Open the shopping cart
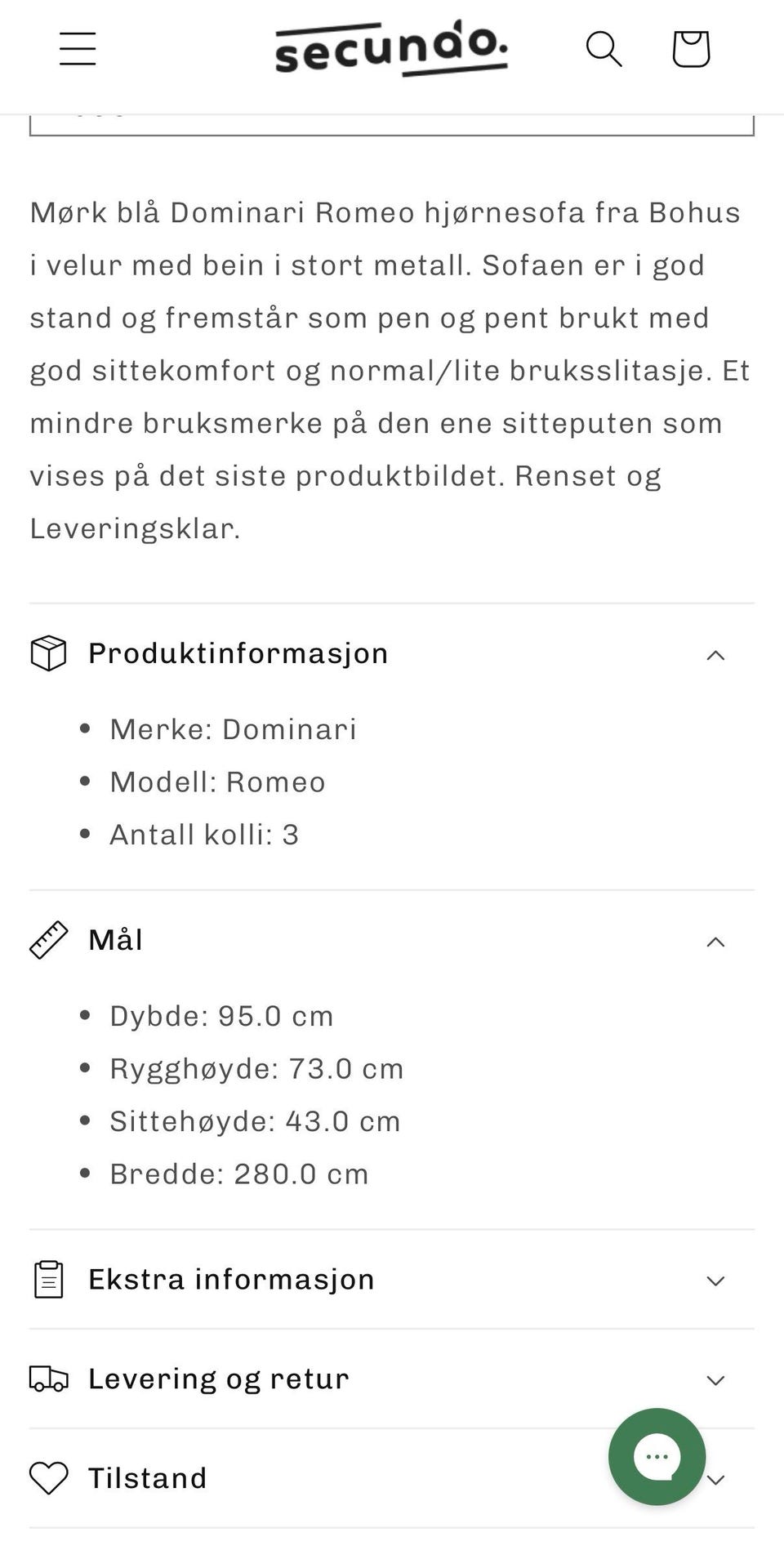 (690, 49)
